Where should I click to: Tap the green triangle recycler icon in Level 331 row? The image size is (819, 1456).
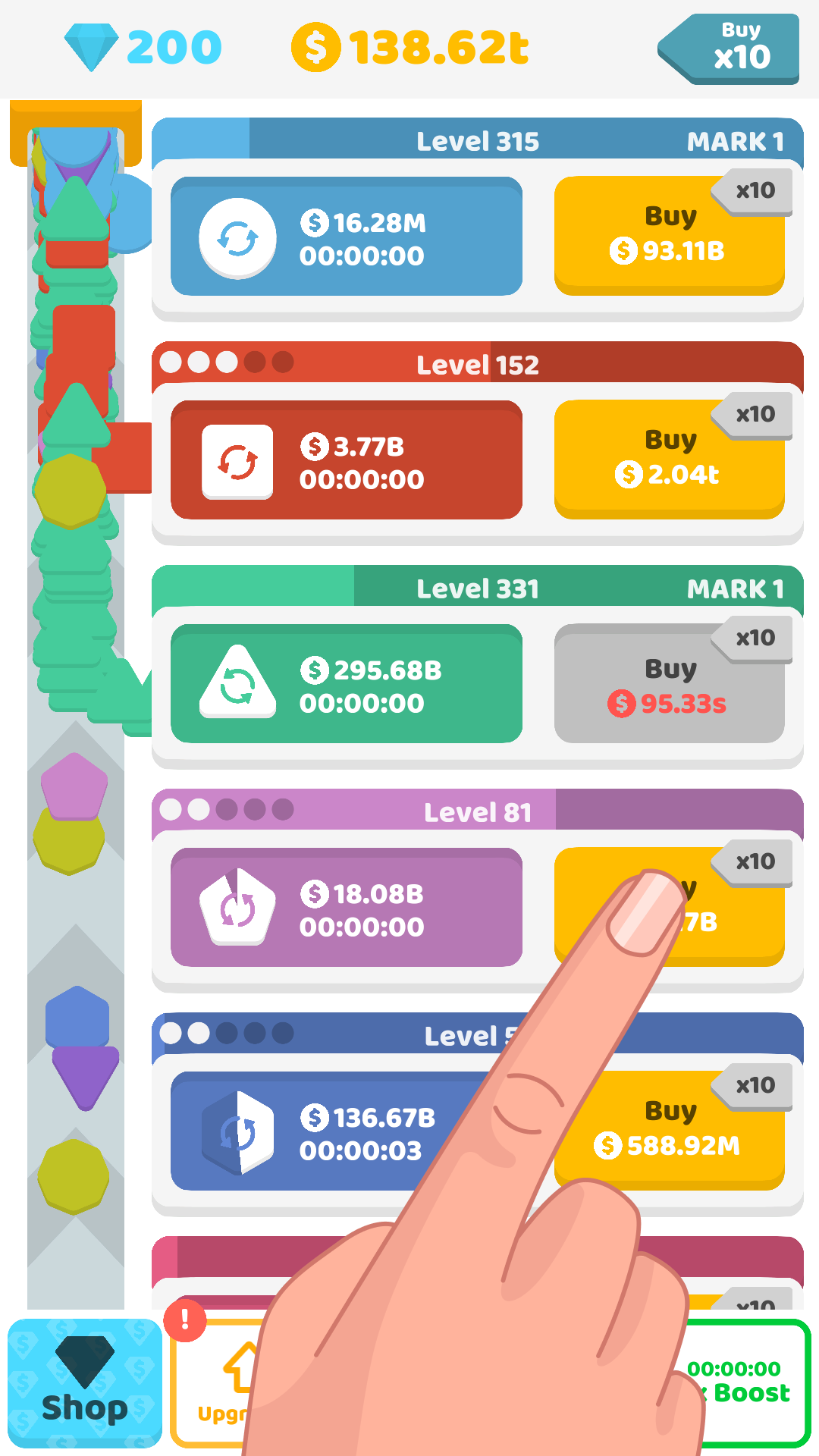point(237,682)
